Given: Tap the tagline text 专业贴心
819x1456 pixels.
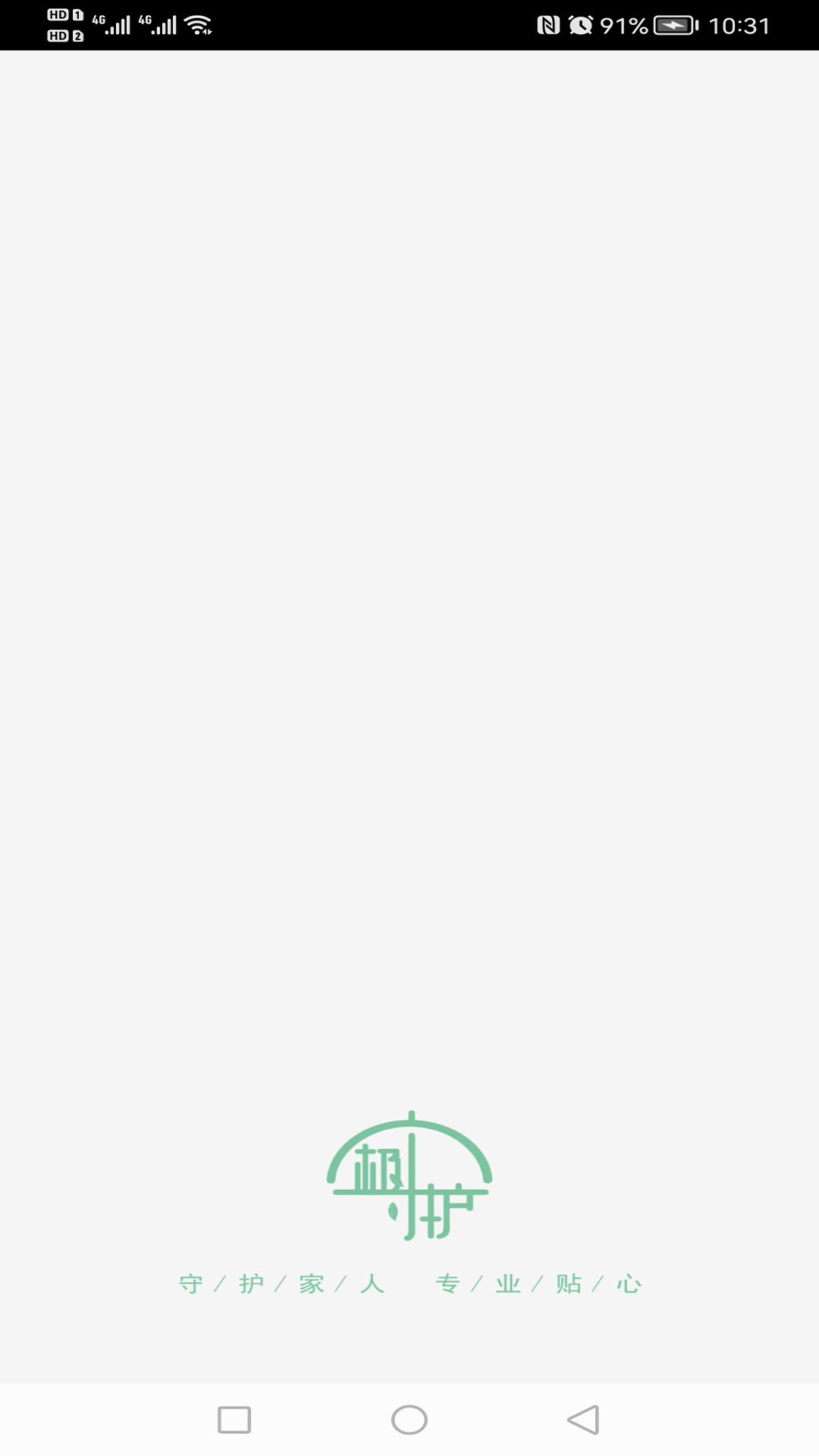Looking at the screenshot, I should (x=540, y=1284).
